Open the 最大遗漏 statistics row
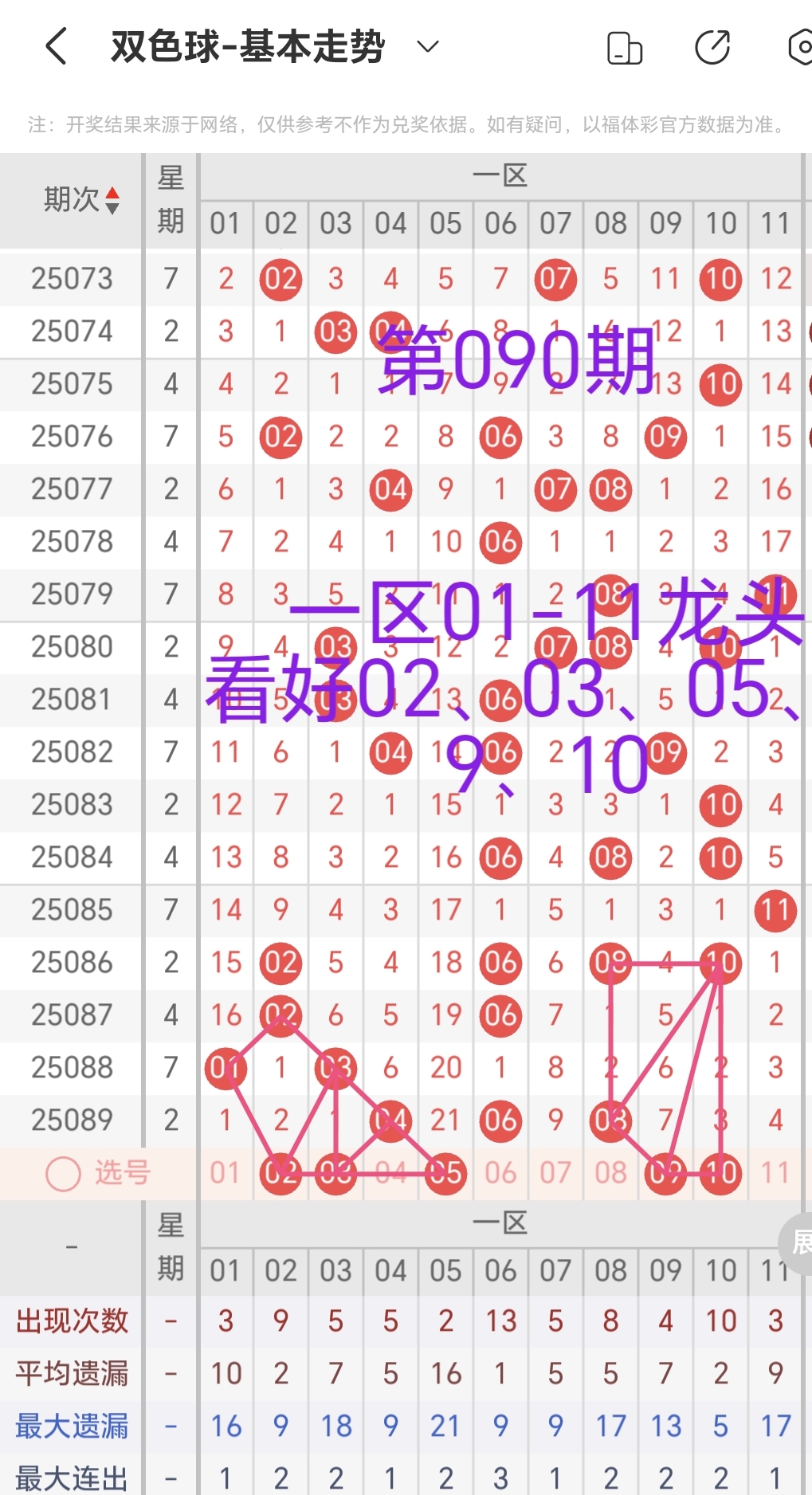This screenshot has width=812, height=1495. click(71, 1426)
